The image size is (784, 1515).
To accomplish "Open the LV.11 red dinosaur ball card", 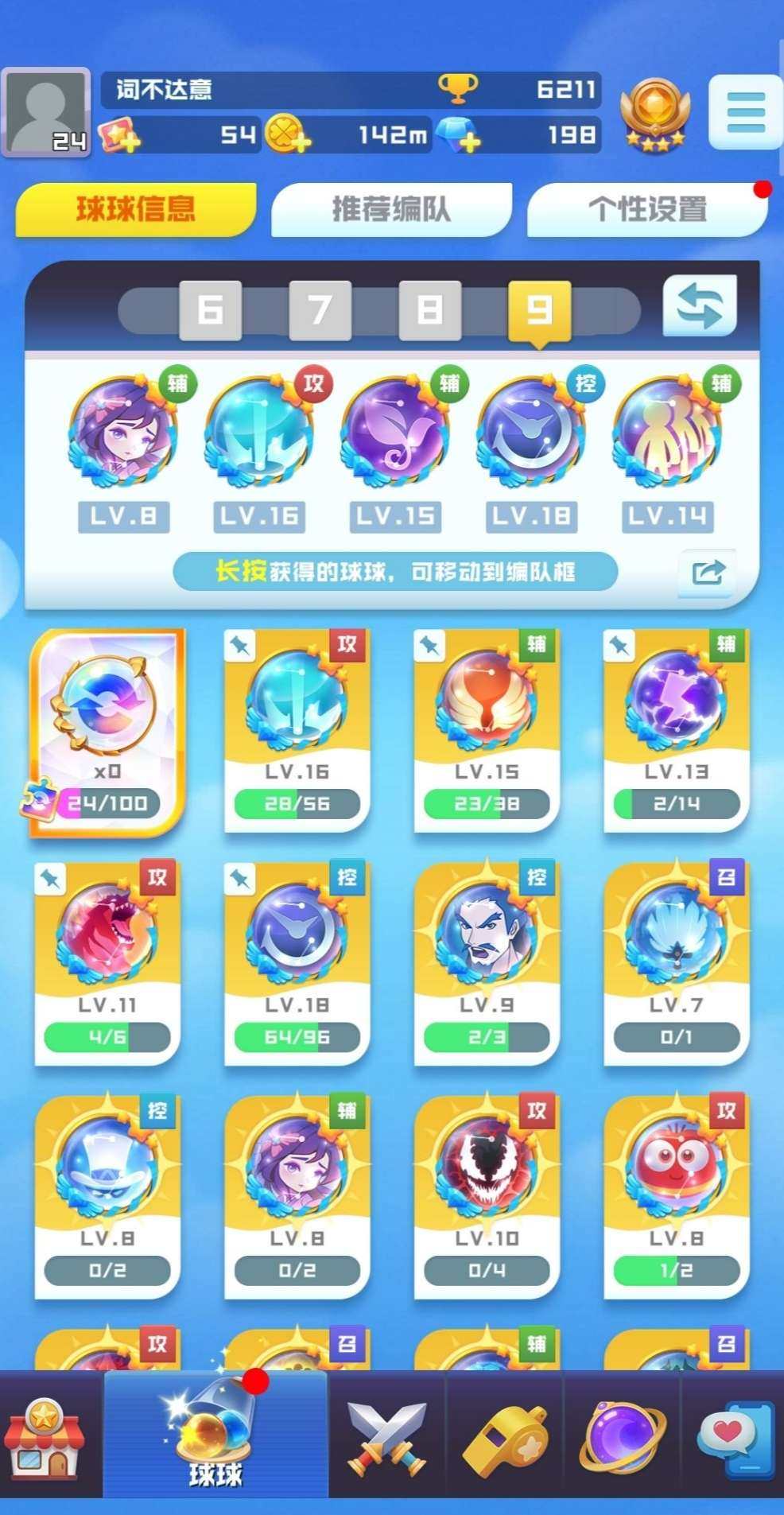I will 107,962.
